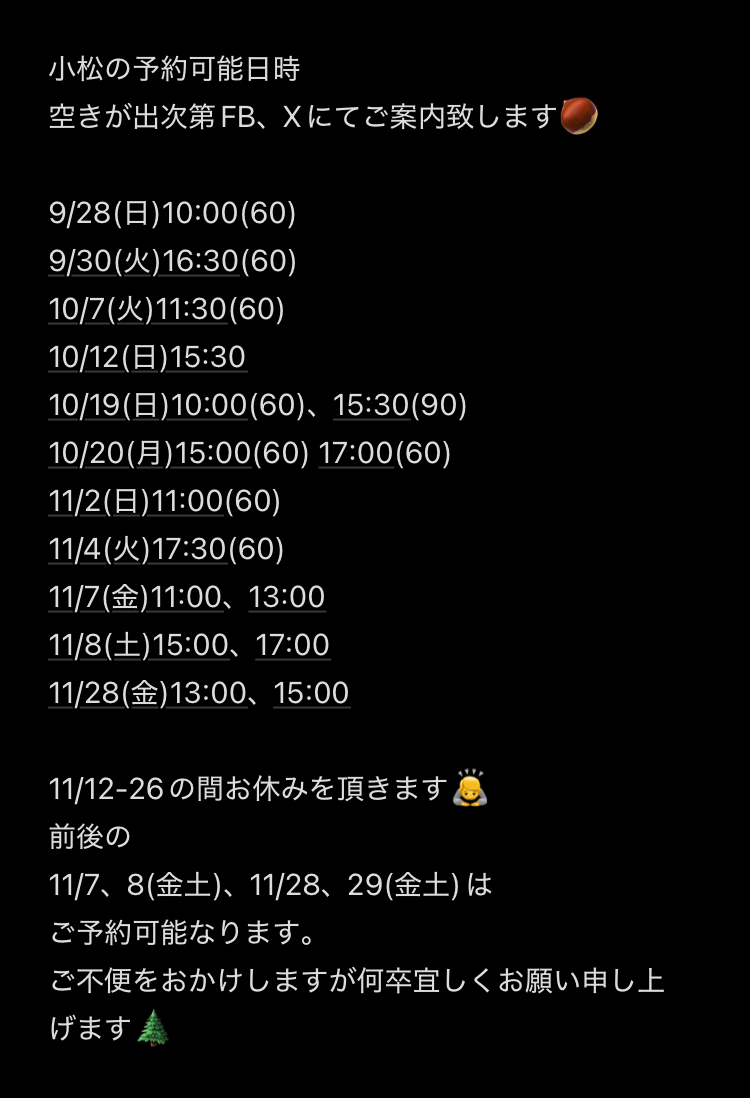Open the 11/8(土)15:00 date link
Viewport: 750px width, 1098px height.
tap(138, 645)
